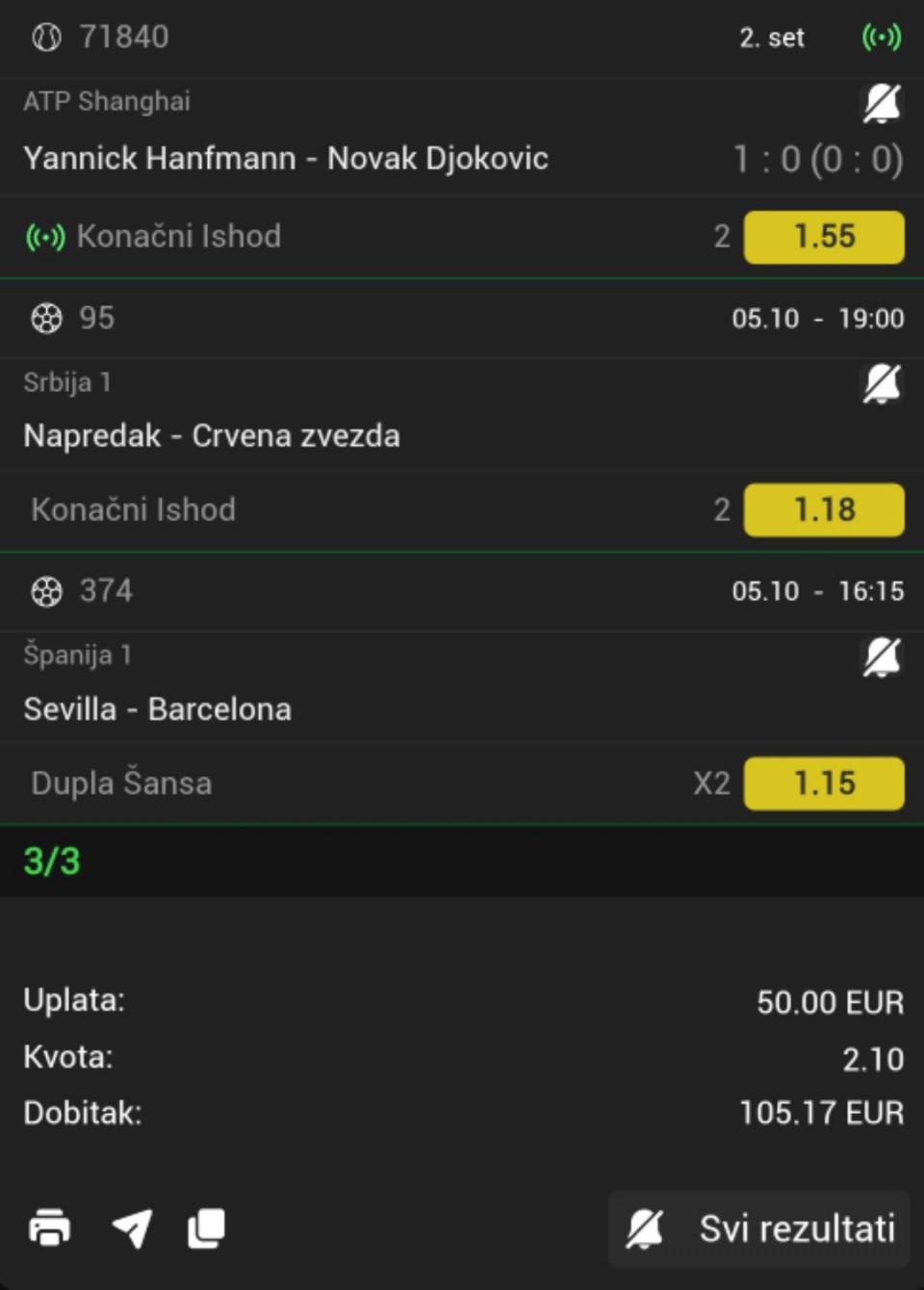Open the Yannick Hanfmann - Novak Djokovic match
Screen dimensions: 924x1290
[286, 158]
